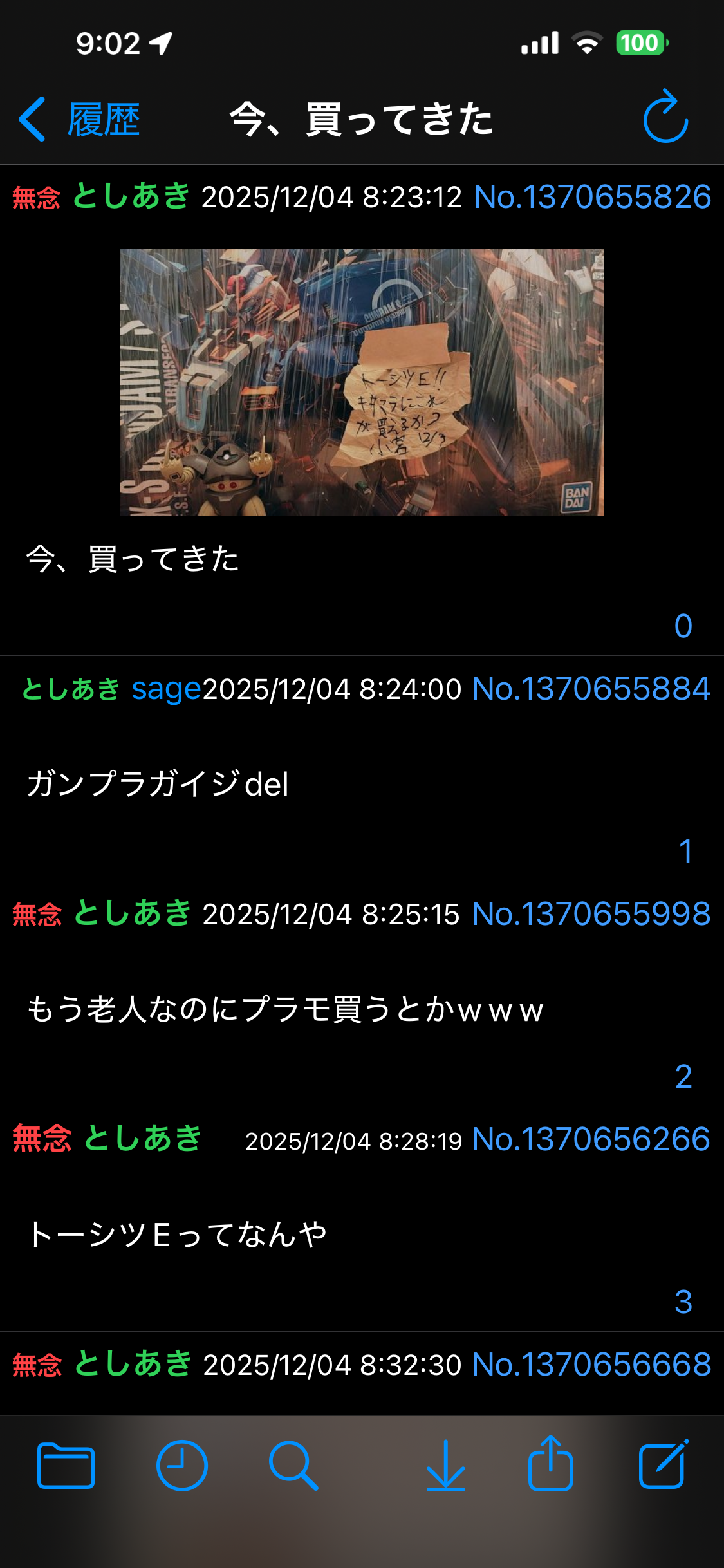Tap the sage link in second post
The height and width of the screenshot is (1568, 724).
(x=166, y=689)
